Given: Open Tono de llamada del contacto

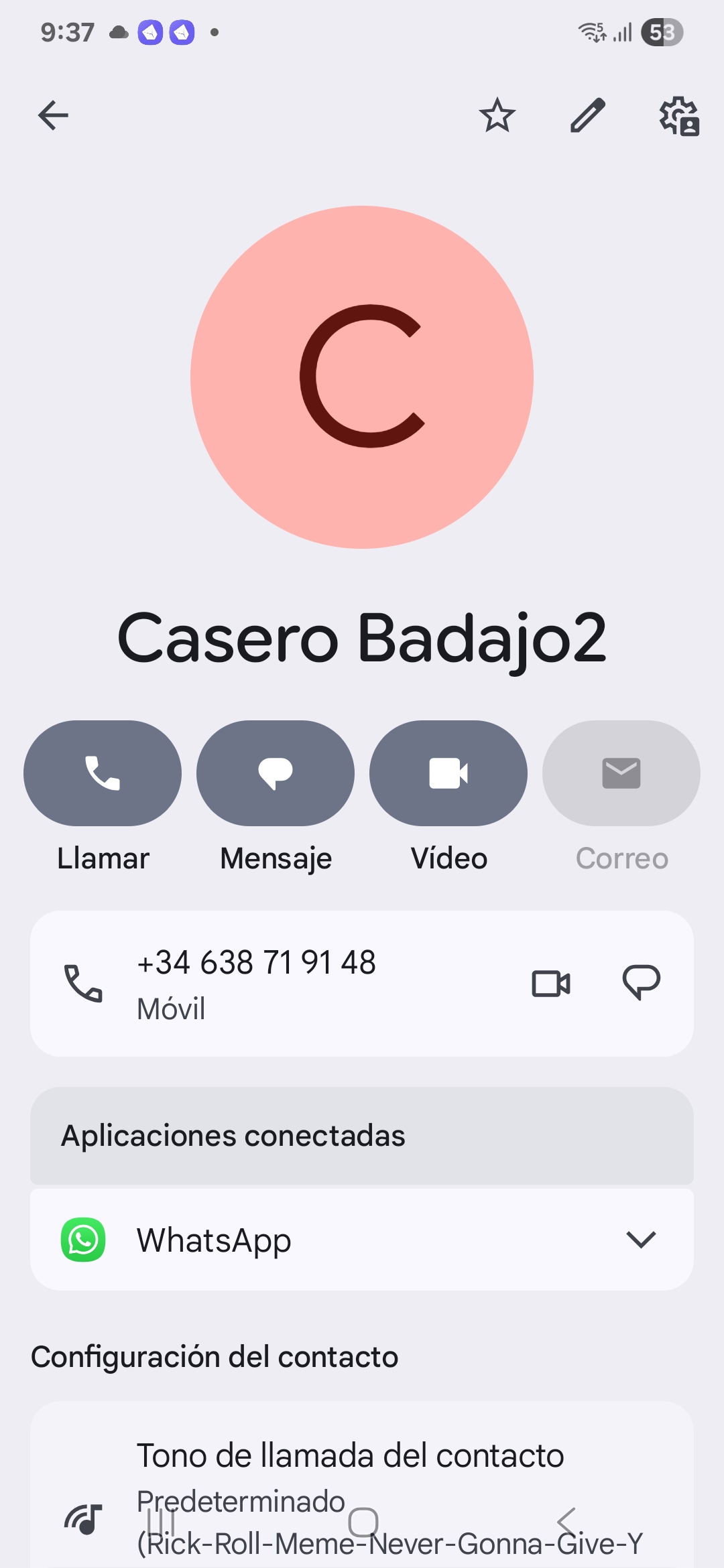Looking at the screenshot, I should coord(350,1457).
